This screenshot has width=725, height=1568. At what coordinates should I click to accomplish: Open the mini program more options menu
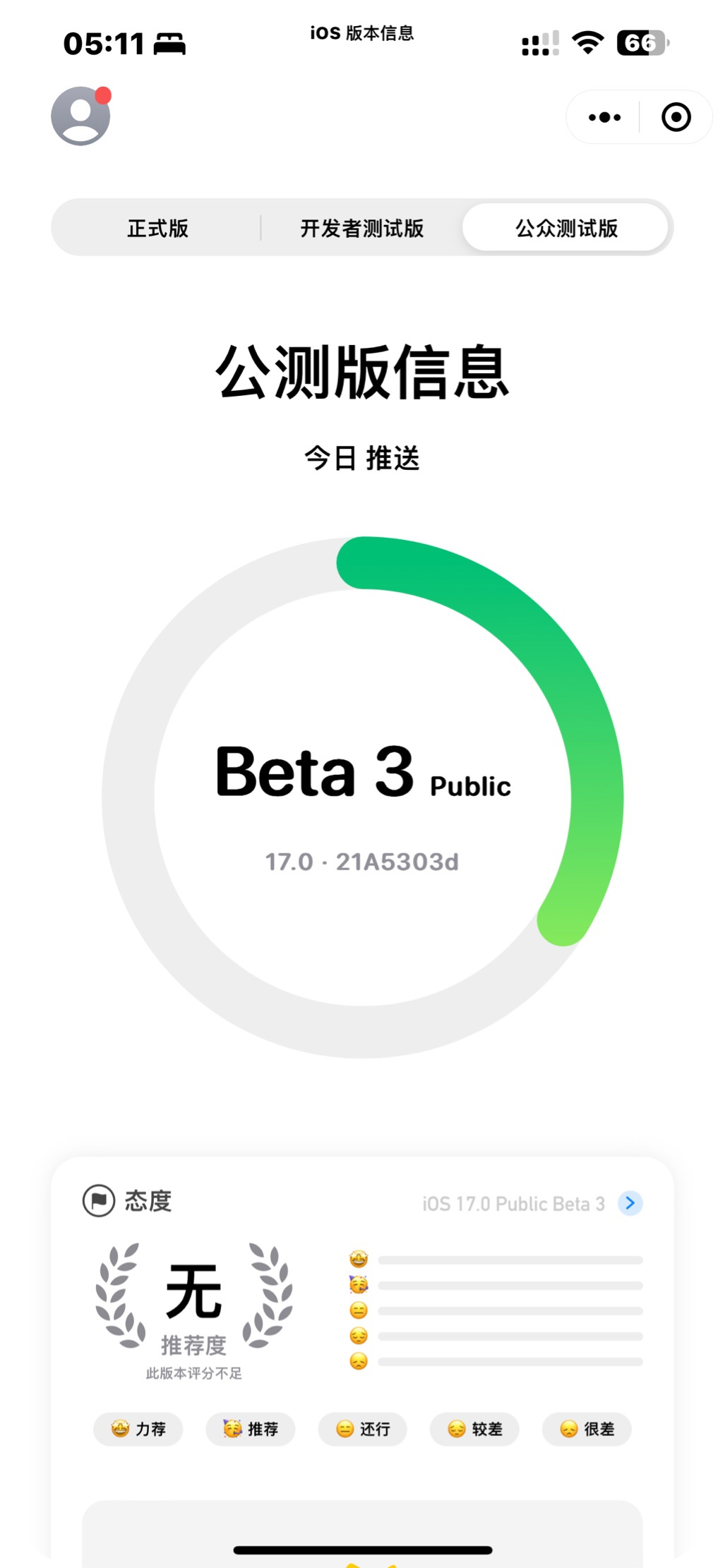pyautogui.click(x=604, y=117)
